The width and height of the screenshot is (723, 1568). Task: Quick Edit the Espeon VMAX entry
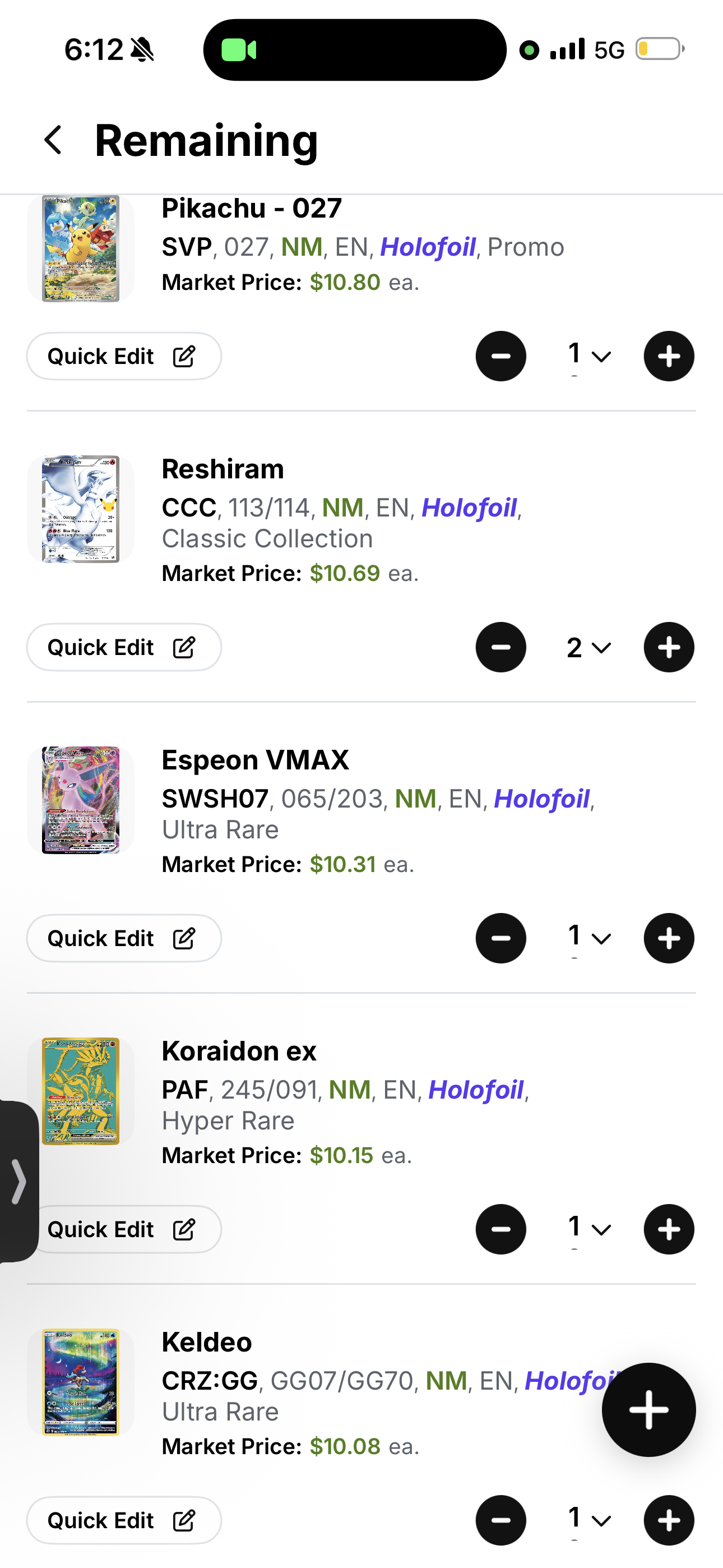click(123, 938)
